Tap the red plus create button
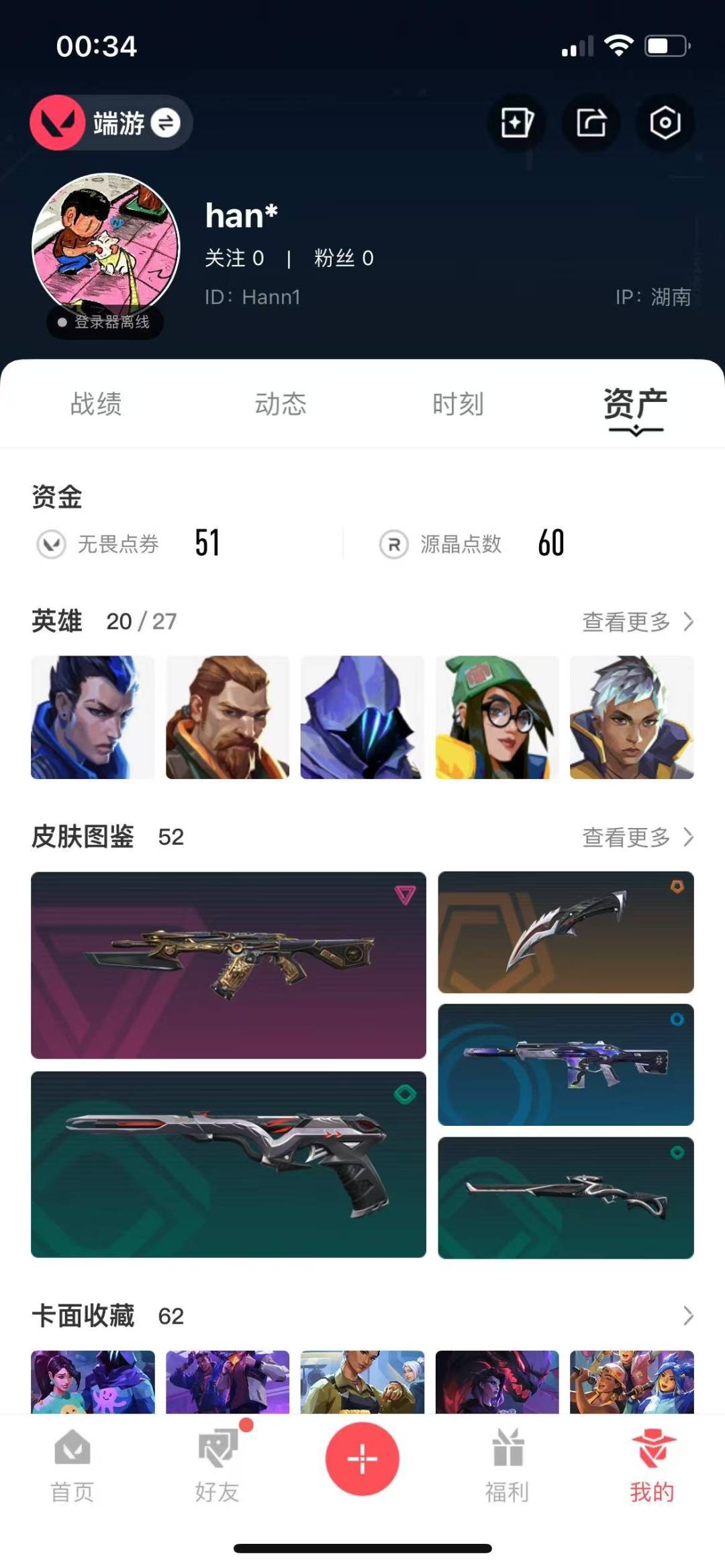725x1568 pixels. point(362,1459)
